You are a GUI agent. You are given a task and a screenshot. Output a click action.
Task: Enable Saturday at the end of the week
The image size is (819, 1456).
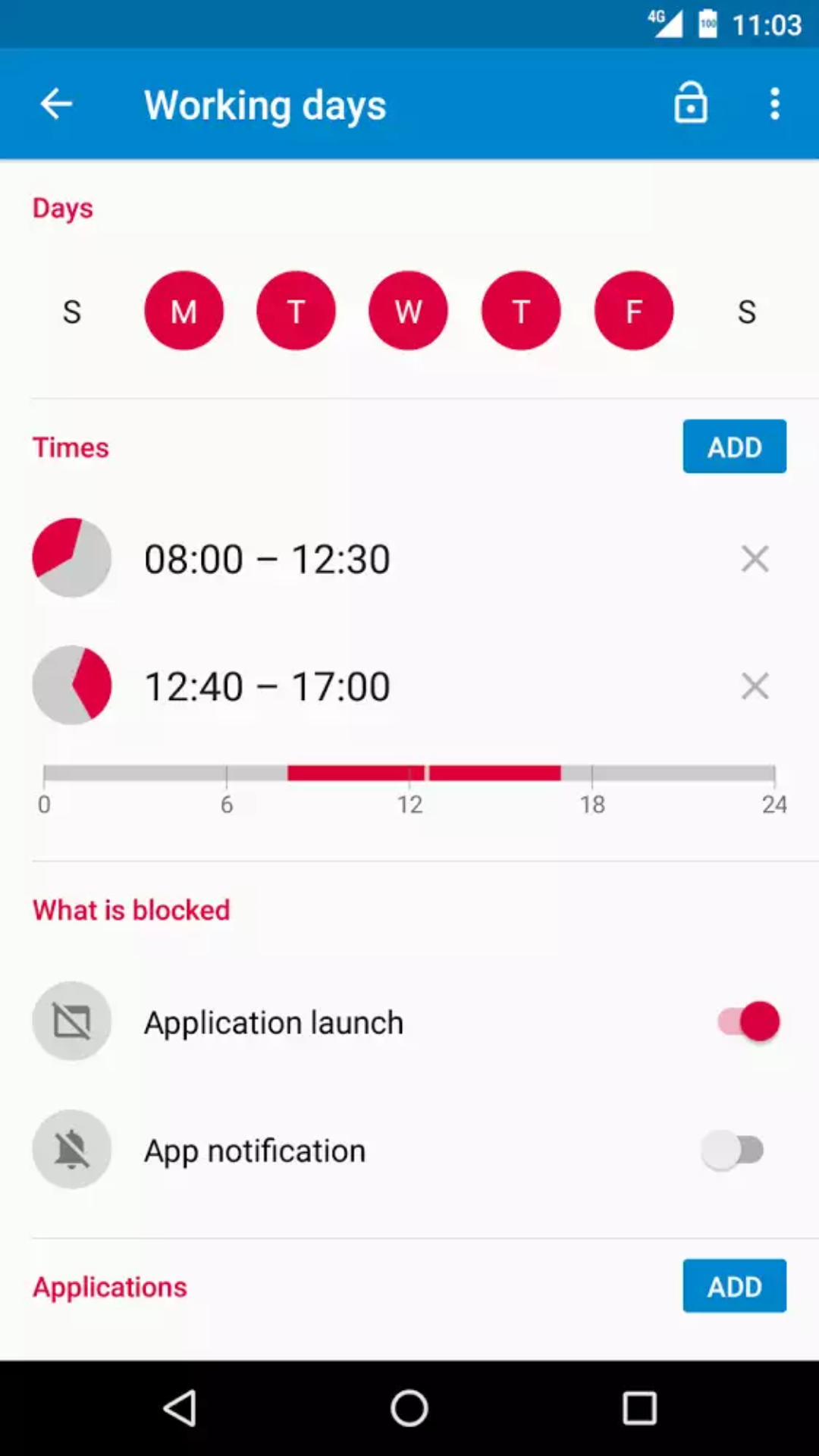tap(747, 311)
